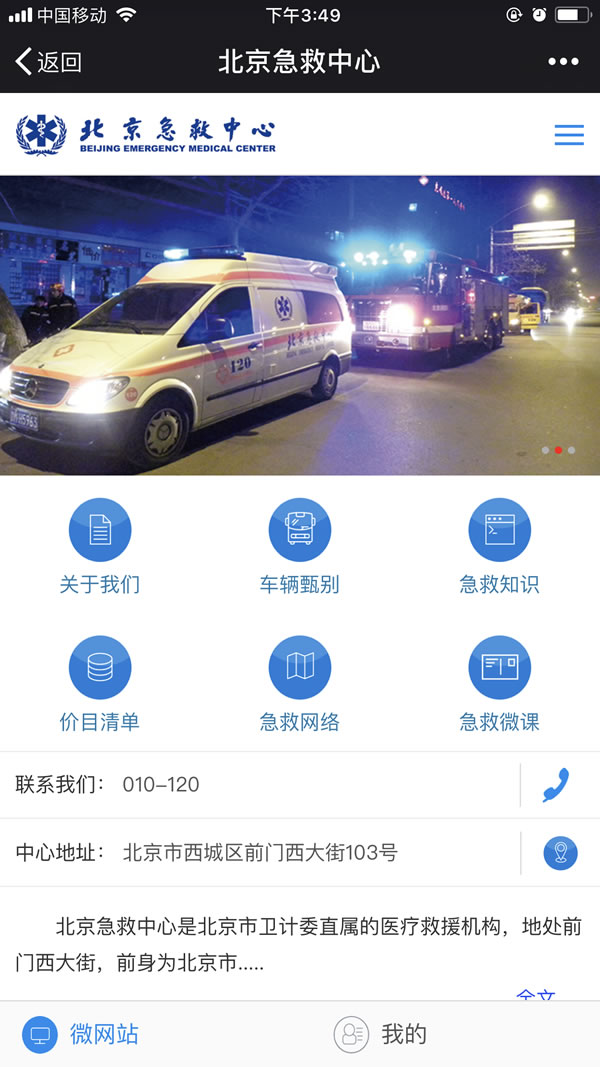Open 车辆甄别 section

click(x=300, y=547)
